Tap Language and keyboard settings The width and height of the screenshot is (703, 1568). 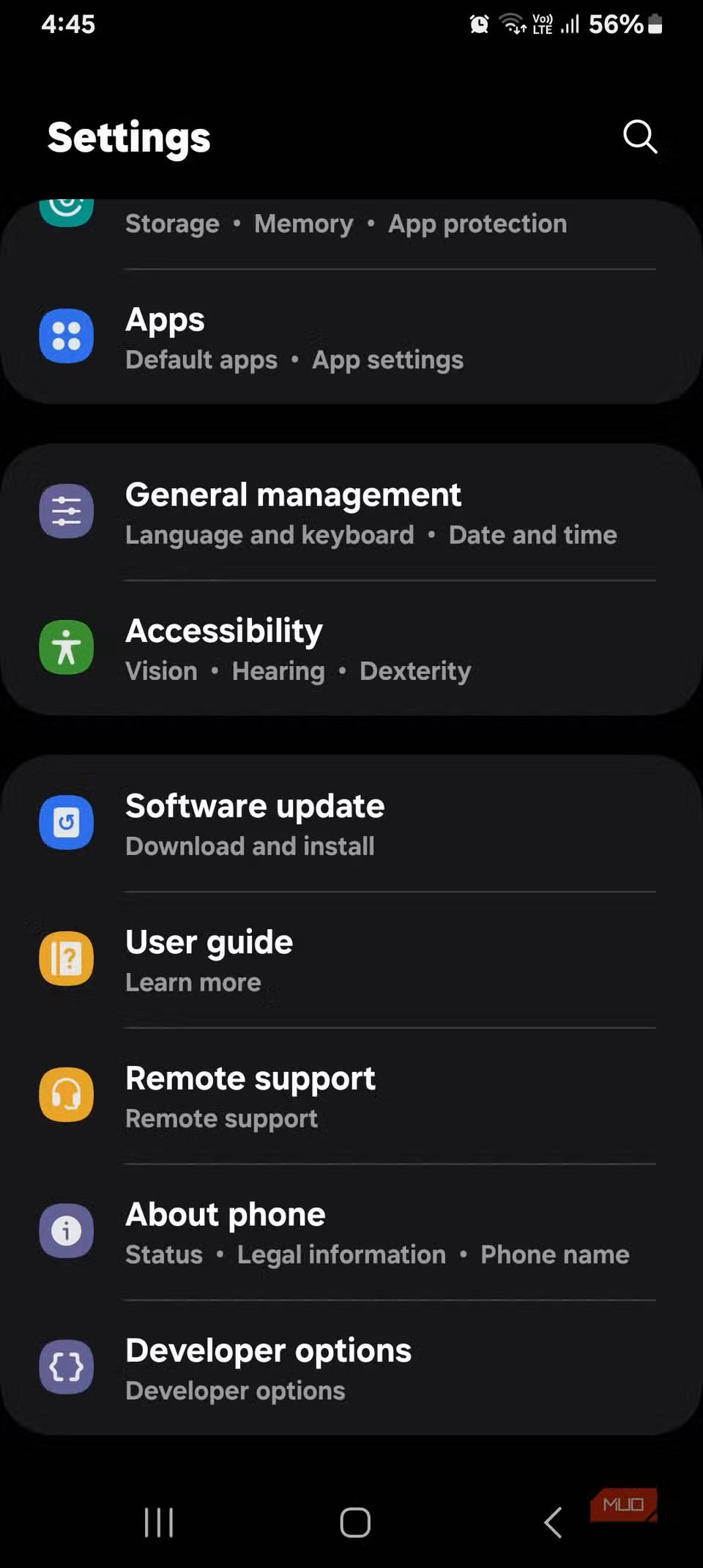click(269, 535)
